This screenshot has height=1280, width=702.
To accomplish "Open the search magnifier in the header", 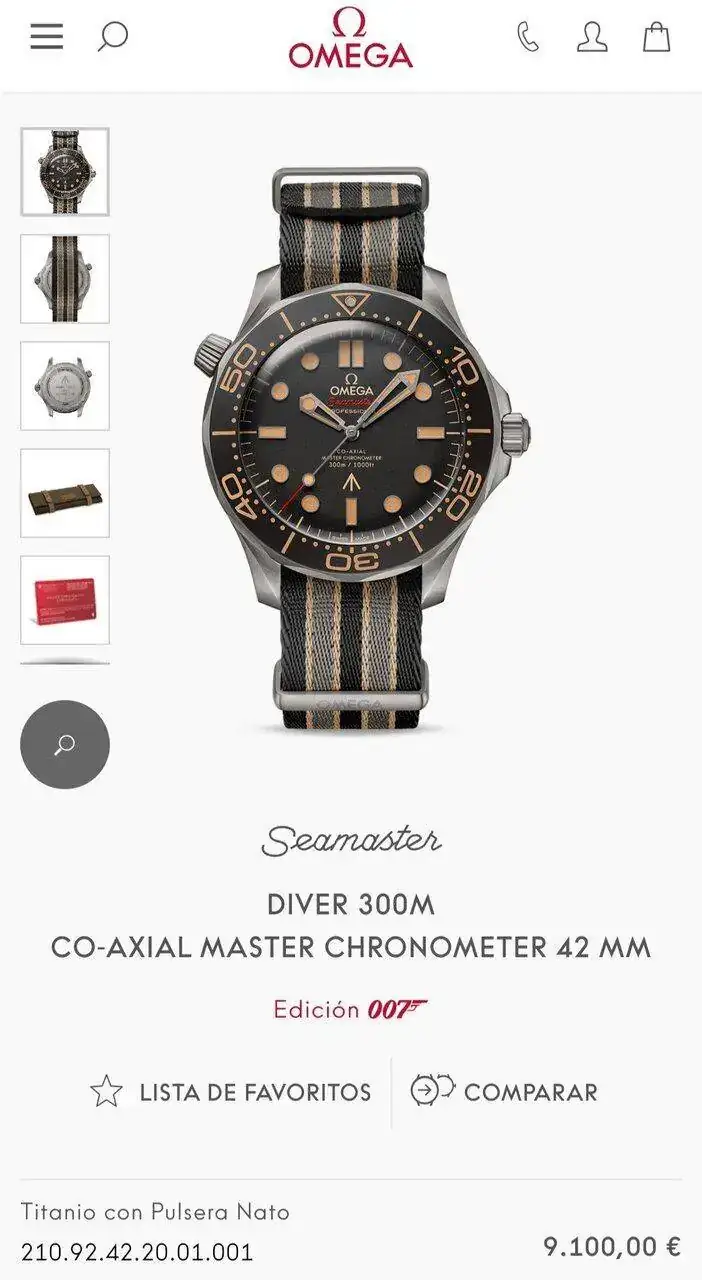I will click(x=112, y=37).
